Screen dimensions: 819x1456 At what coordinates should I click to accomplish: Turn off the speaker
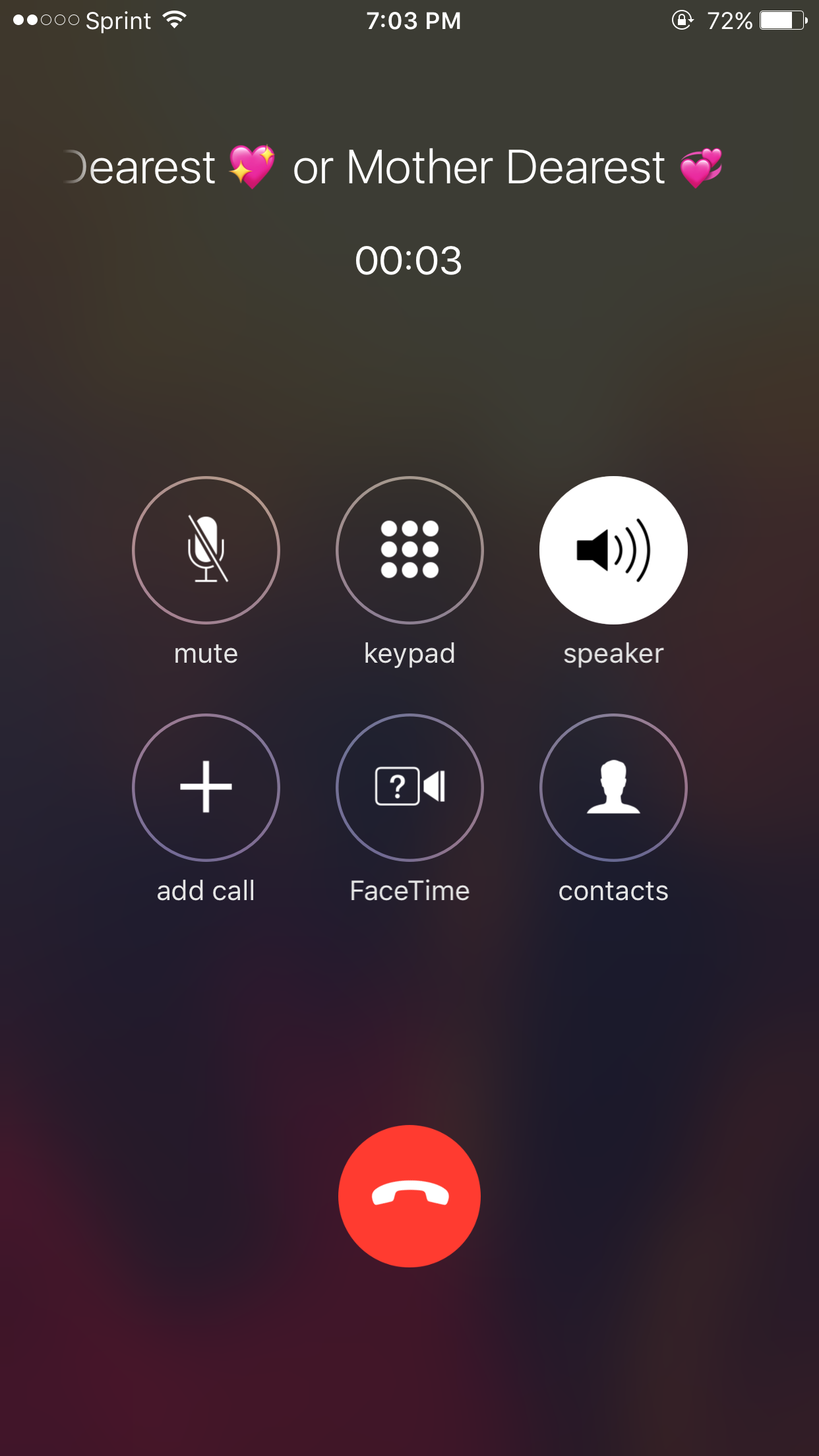tap(613, 550)
